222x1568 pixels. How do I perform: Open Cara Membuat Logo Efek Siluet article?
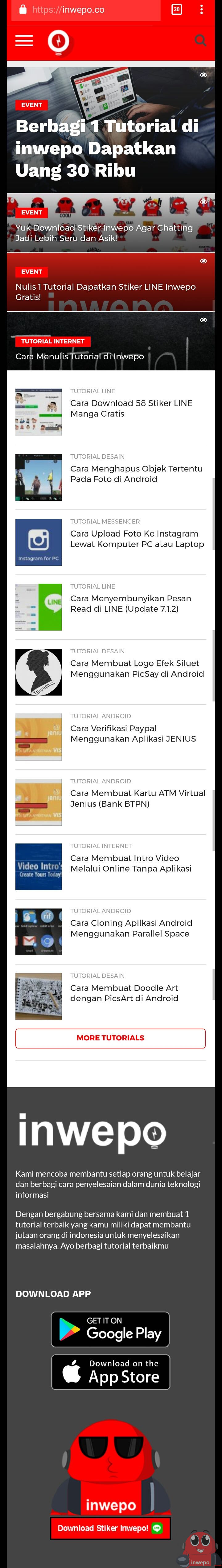point(137,668)
